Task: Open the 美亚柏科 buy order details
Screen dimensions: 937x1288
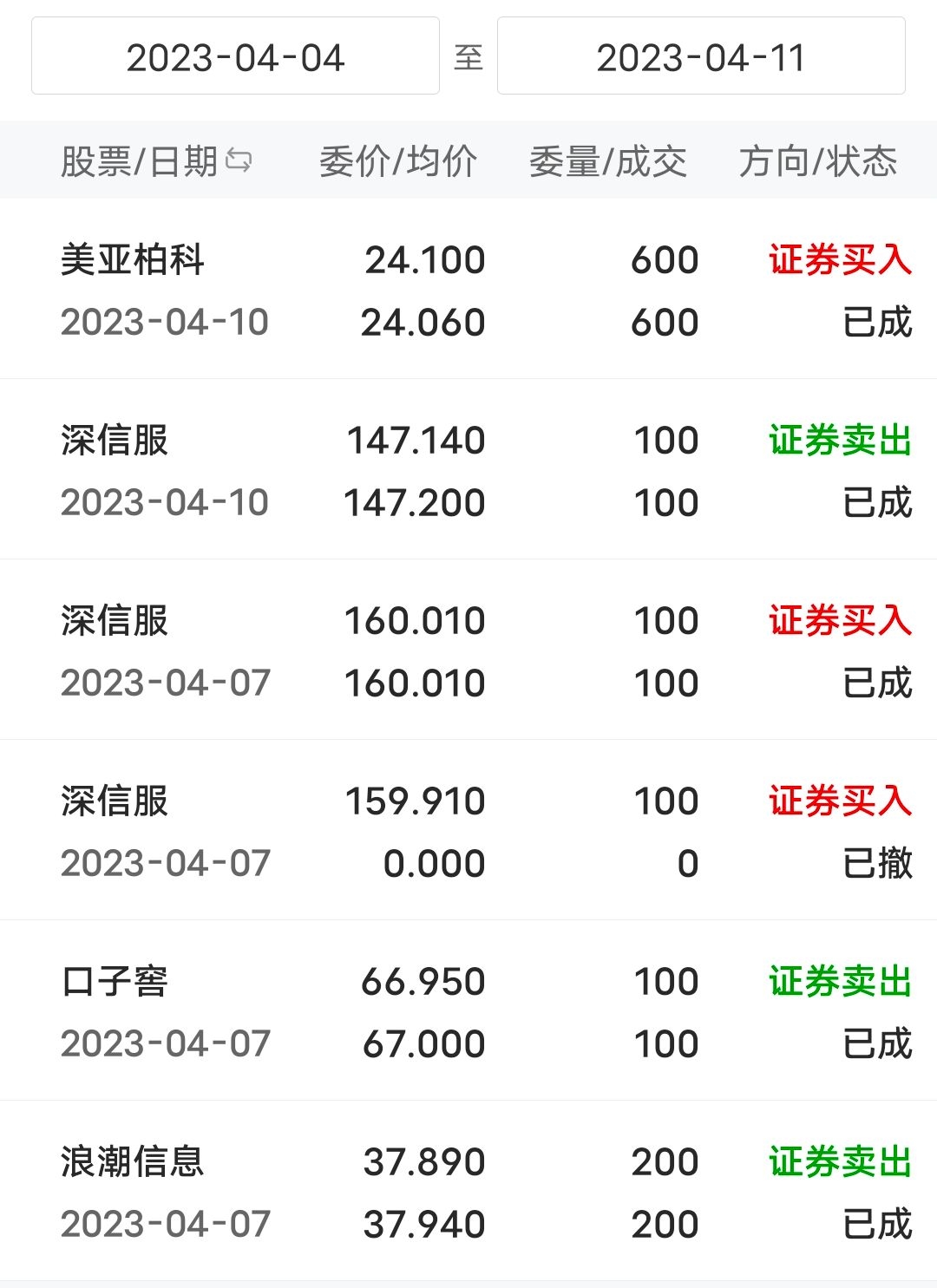Action: point(468,291)
